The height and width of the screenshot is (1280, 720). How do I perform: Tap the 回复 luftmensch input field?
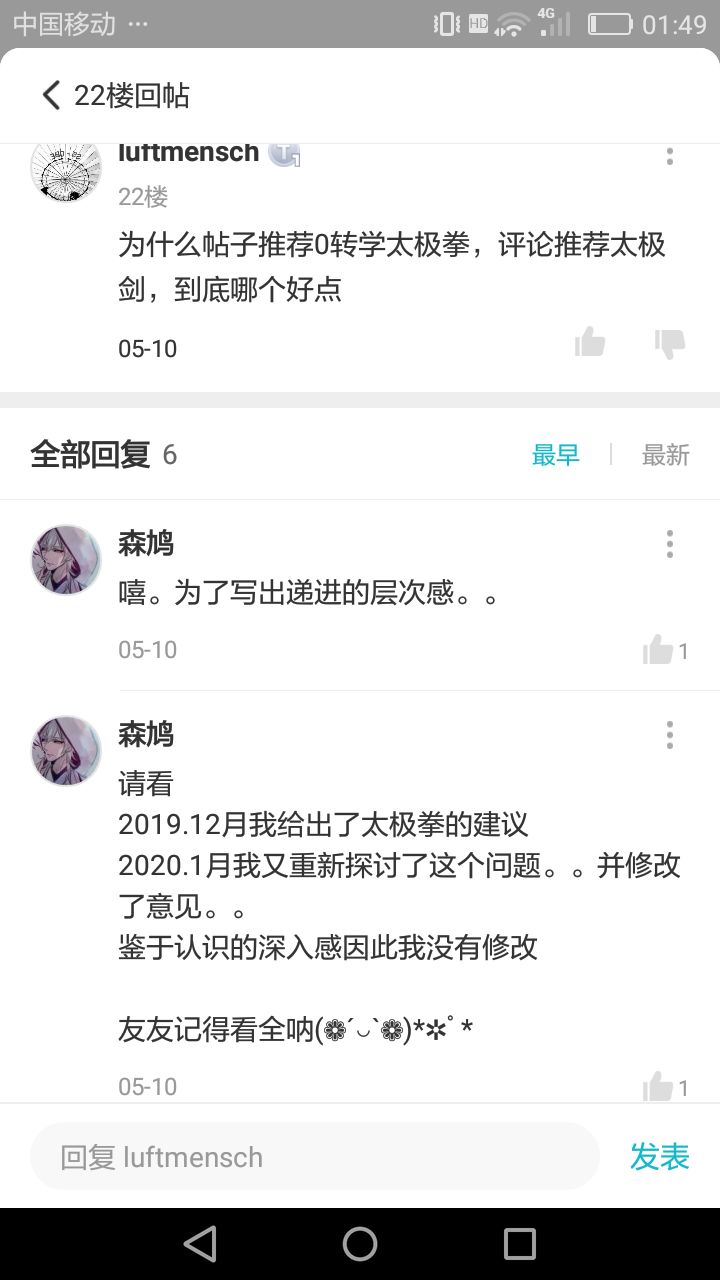(x=314, y=1157)
